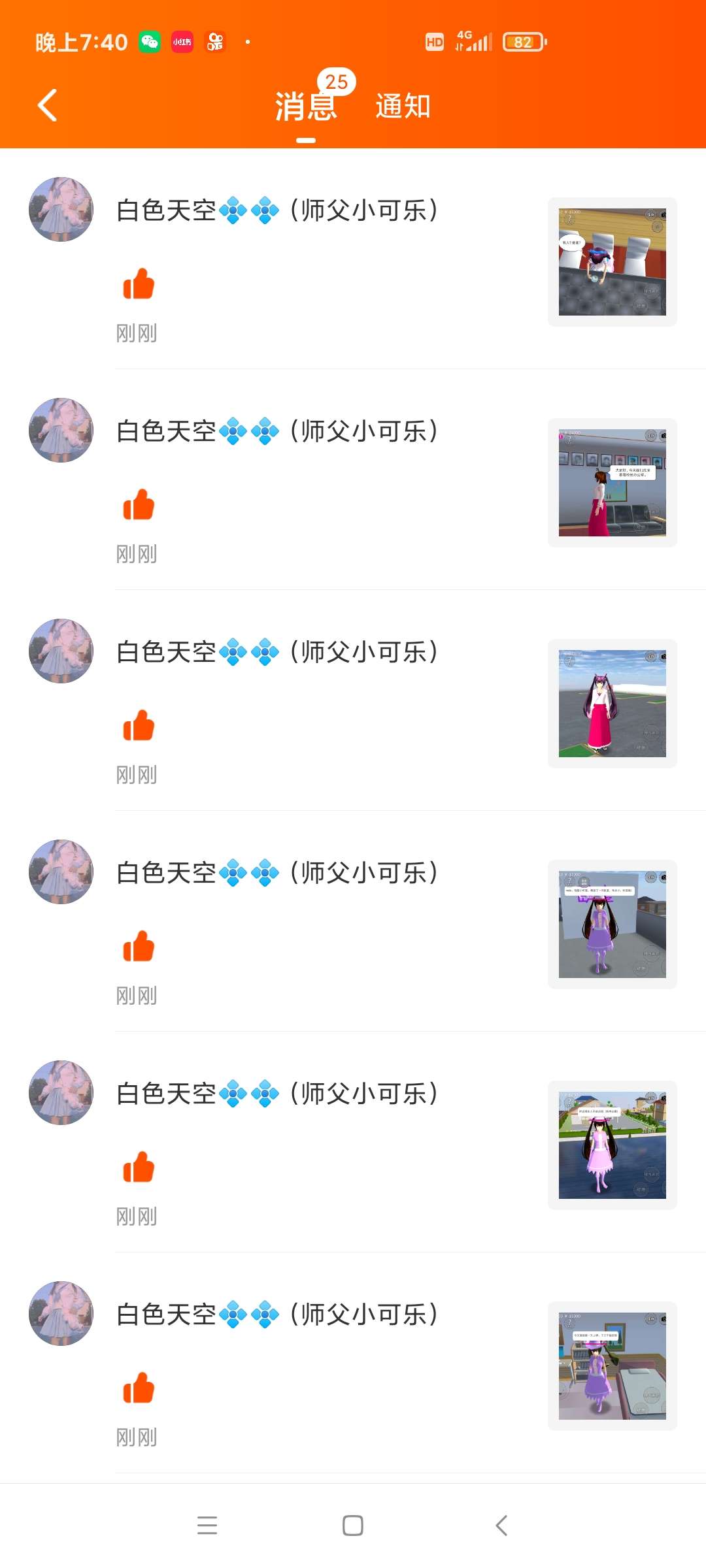Open the thumbnail showing the bedroom scene
This screenshot has height=1568, width=706.
click(x=612, y=1366)
